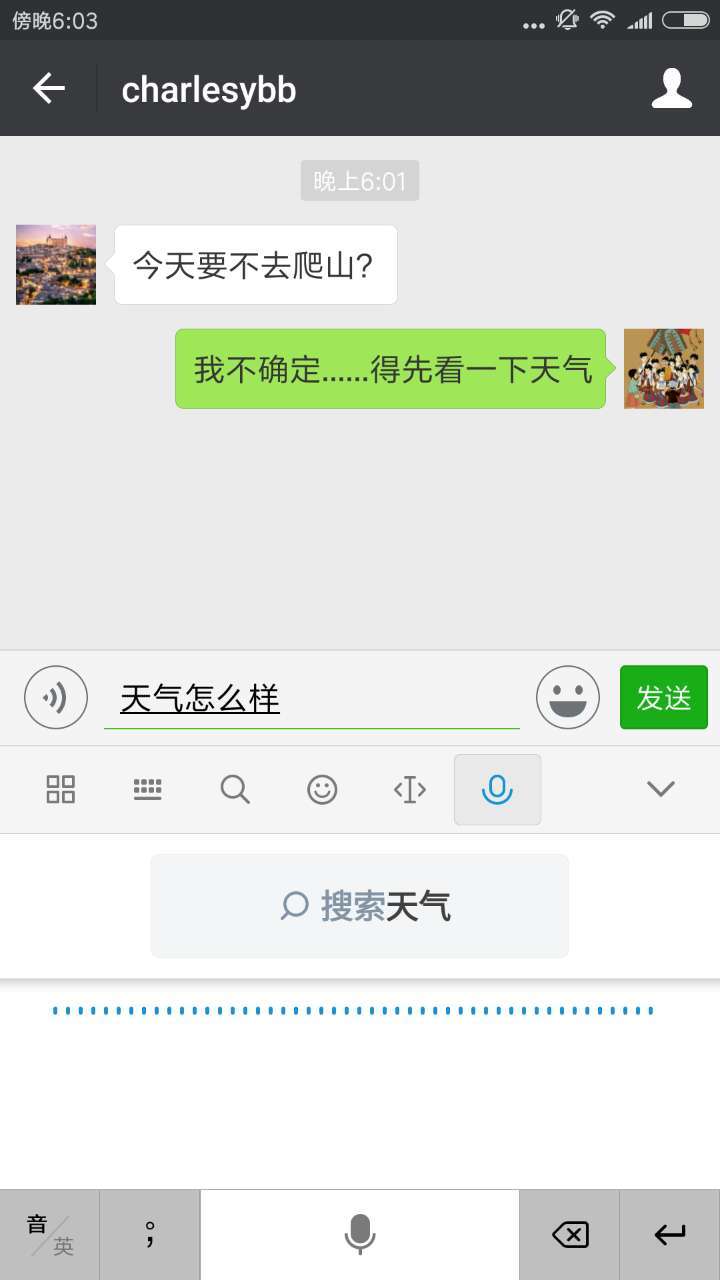View charlesybb's avatar next to 今天要不去爬山
720x1280 pixels.
tap(56, 265)
